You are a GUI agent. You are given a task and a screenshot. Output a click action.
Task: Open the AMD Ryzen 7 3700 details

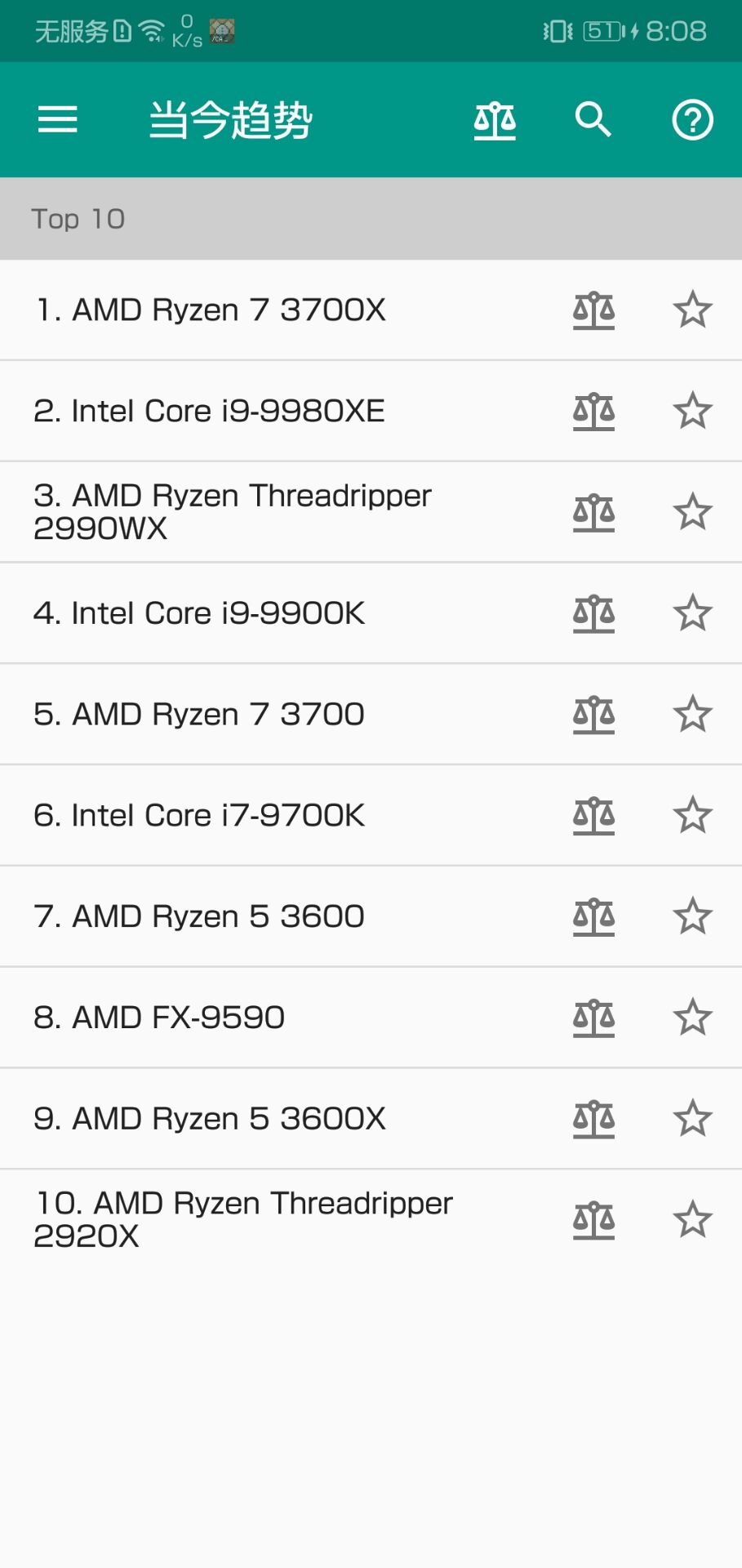[x=245, y=714]
